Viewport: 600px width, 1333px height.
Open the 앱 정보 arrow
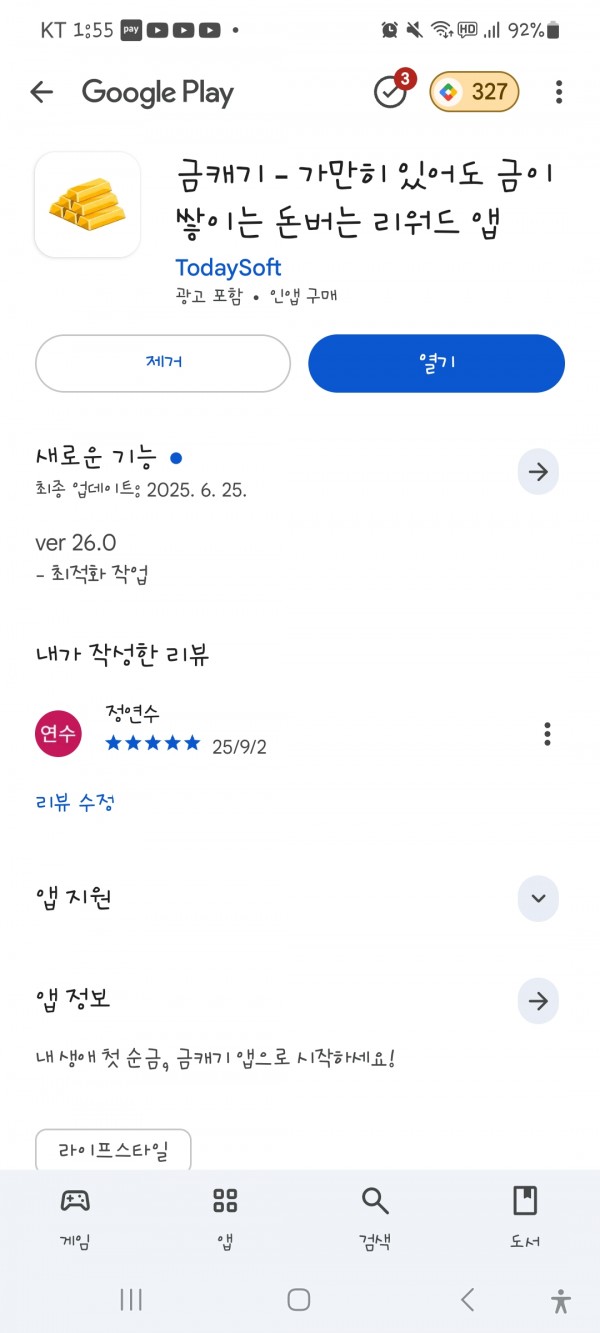coord(538,1001)
